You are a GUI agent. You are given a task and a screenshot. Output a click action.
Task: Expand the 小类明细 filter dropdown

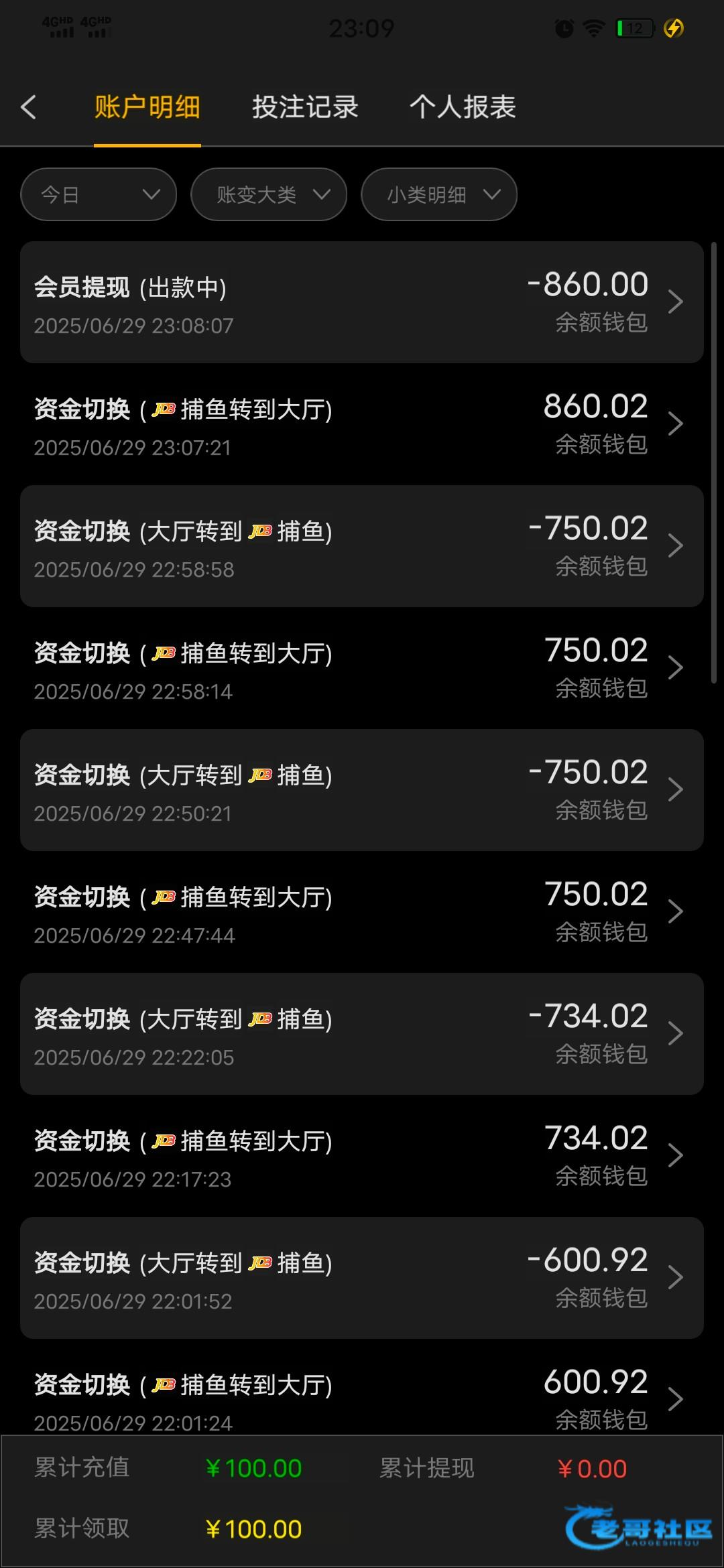(x=439, y=194)
